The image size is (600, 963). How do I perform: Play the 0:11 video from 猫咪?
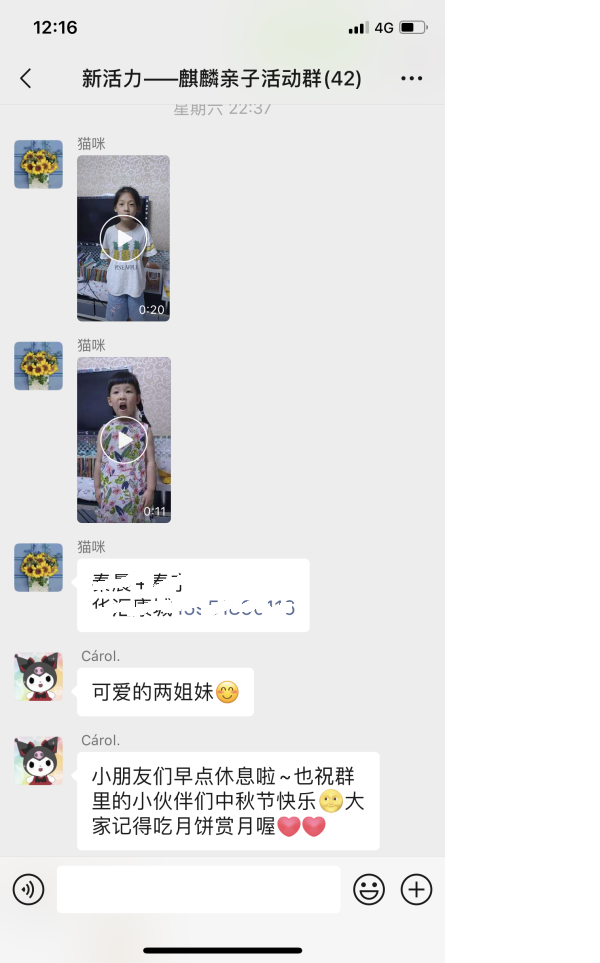coord(124,440)
